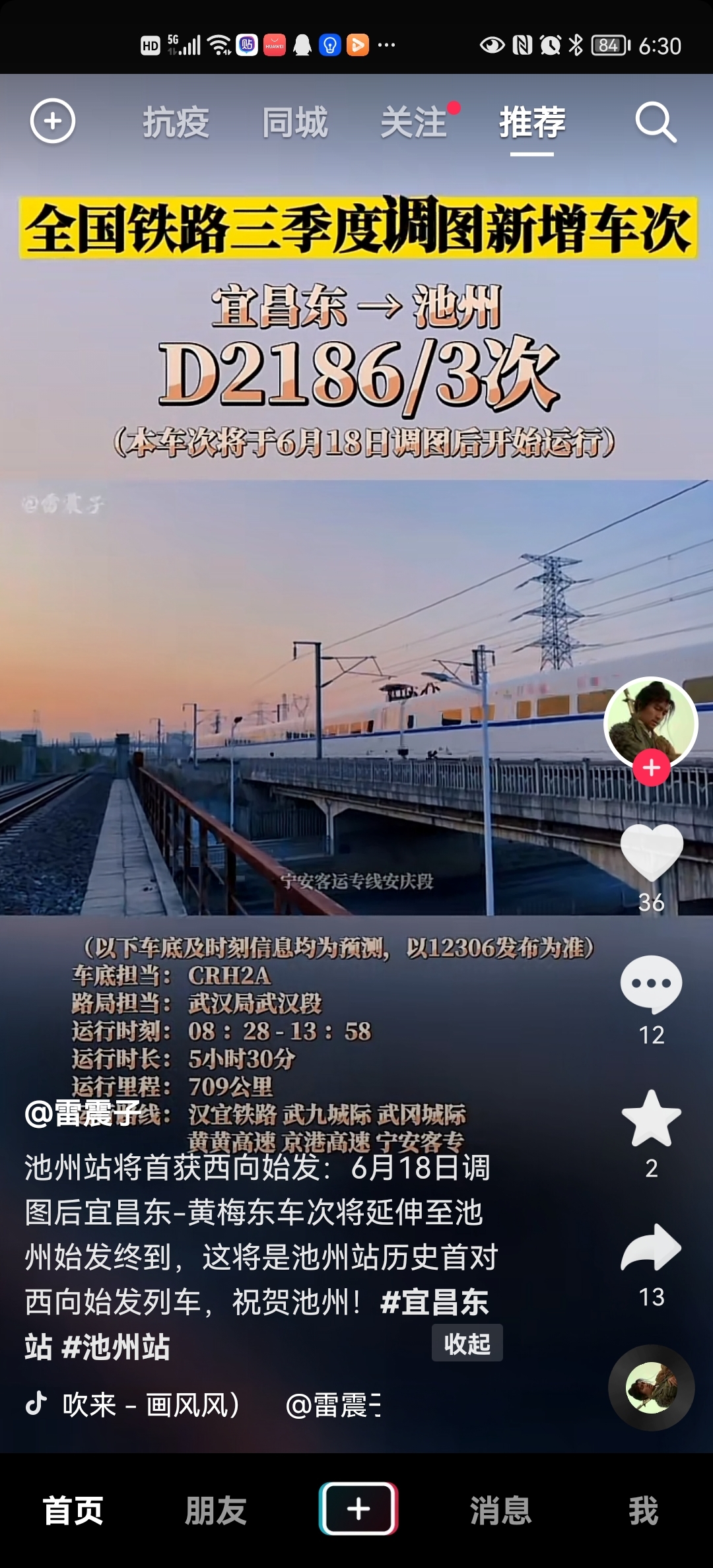
Task: Follow the creator with red plus badge
Action: [651, 768]
